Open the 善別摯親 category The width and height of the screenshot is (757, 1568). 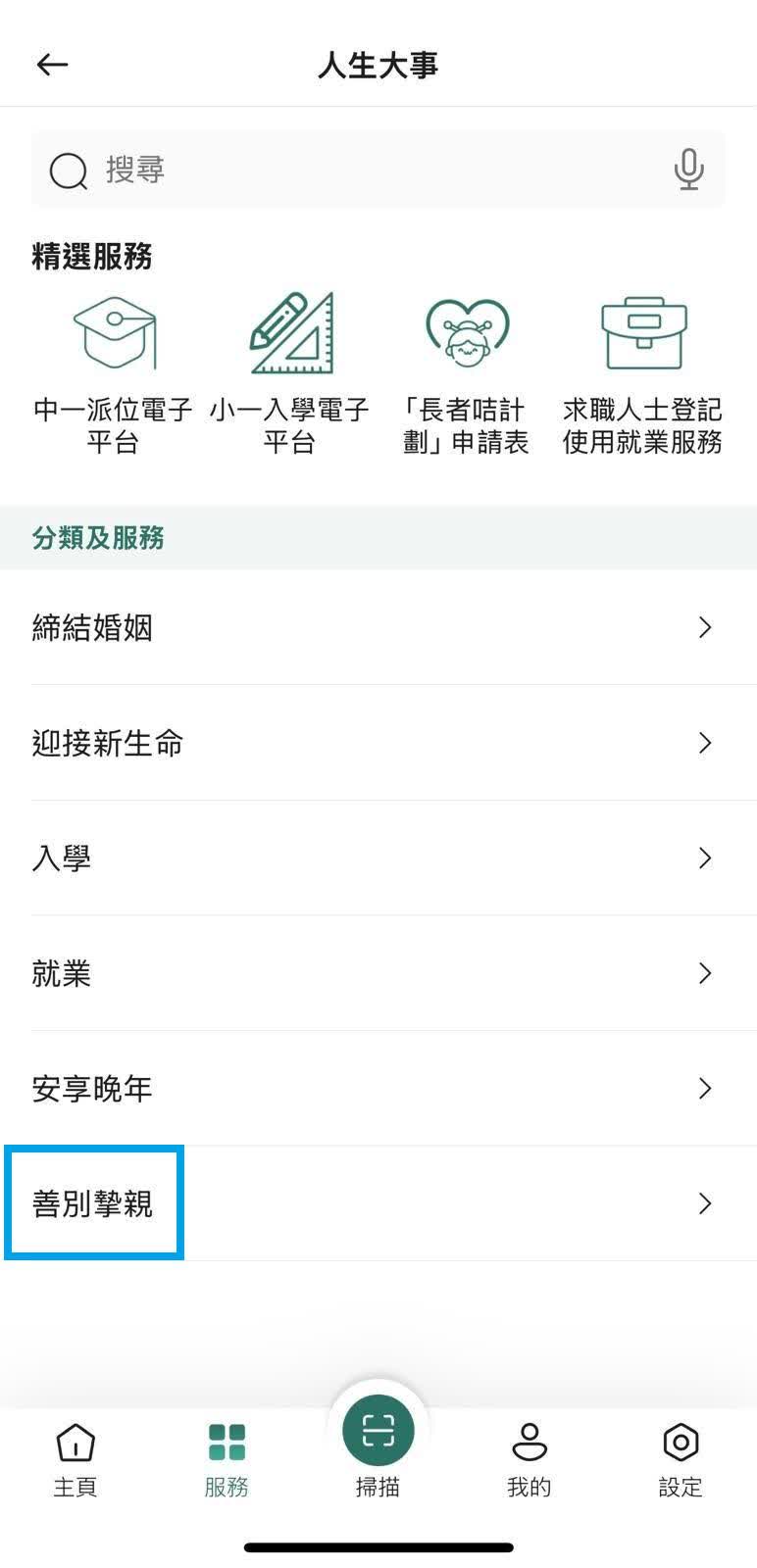(x=378, y=1203)
